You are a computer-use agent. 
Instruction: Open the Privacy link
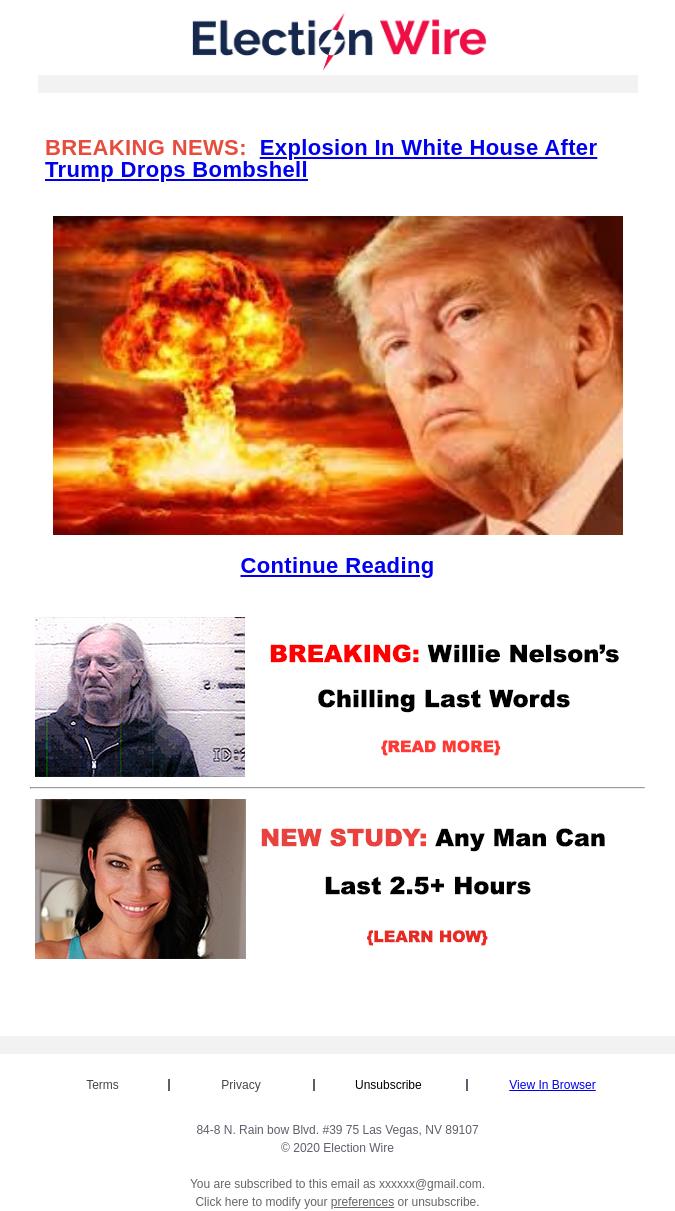(241, 1085)
